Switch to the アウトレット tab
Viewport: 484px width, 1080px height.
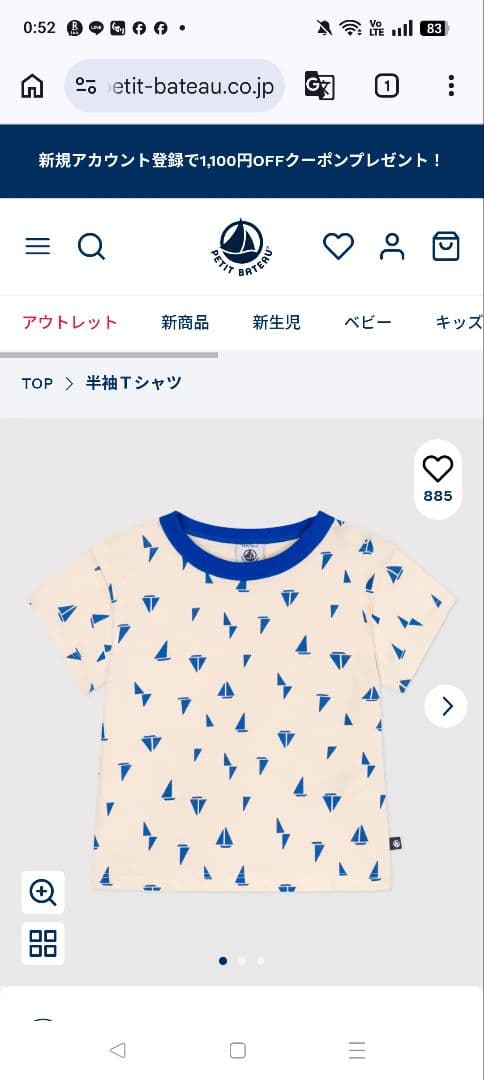coord(70,322)
